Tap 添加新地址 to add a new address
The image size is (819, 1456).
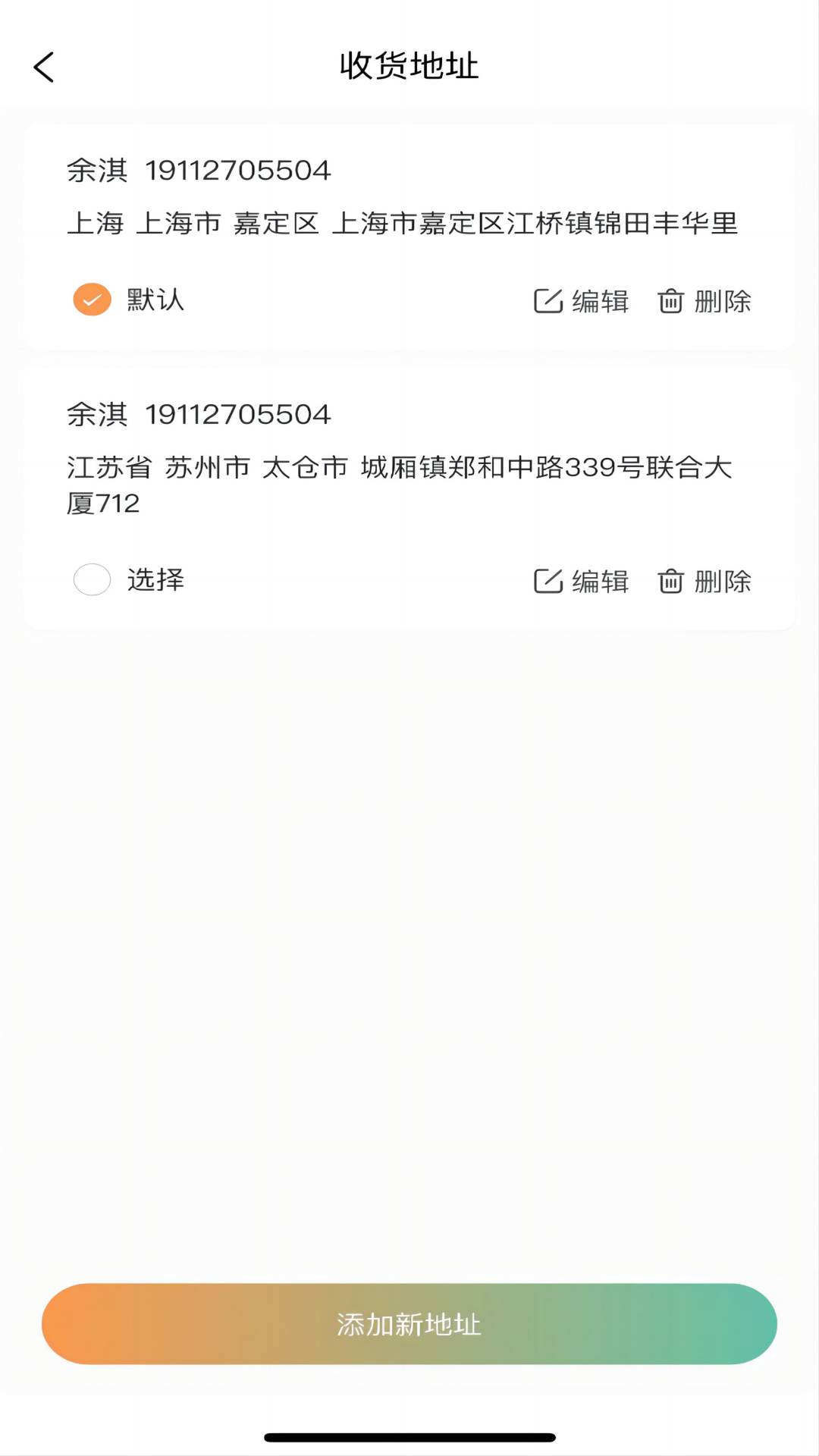[409, 1324]
